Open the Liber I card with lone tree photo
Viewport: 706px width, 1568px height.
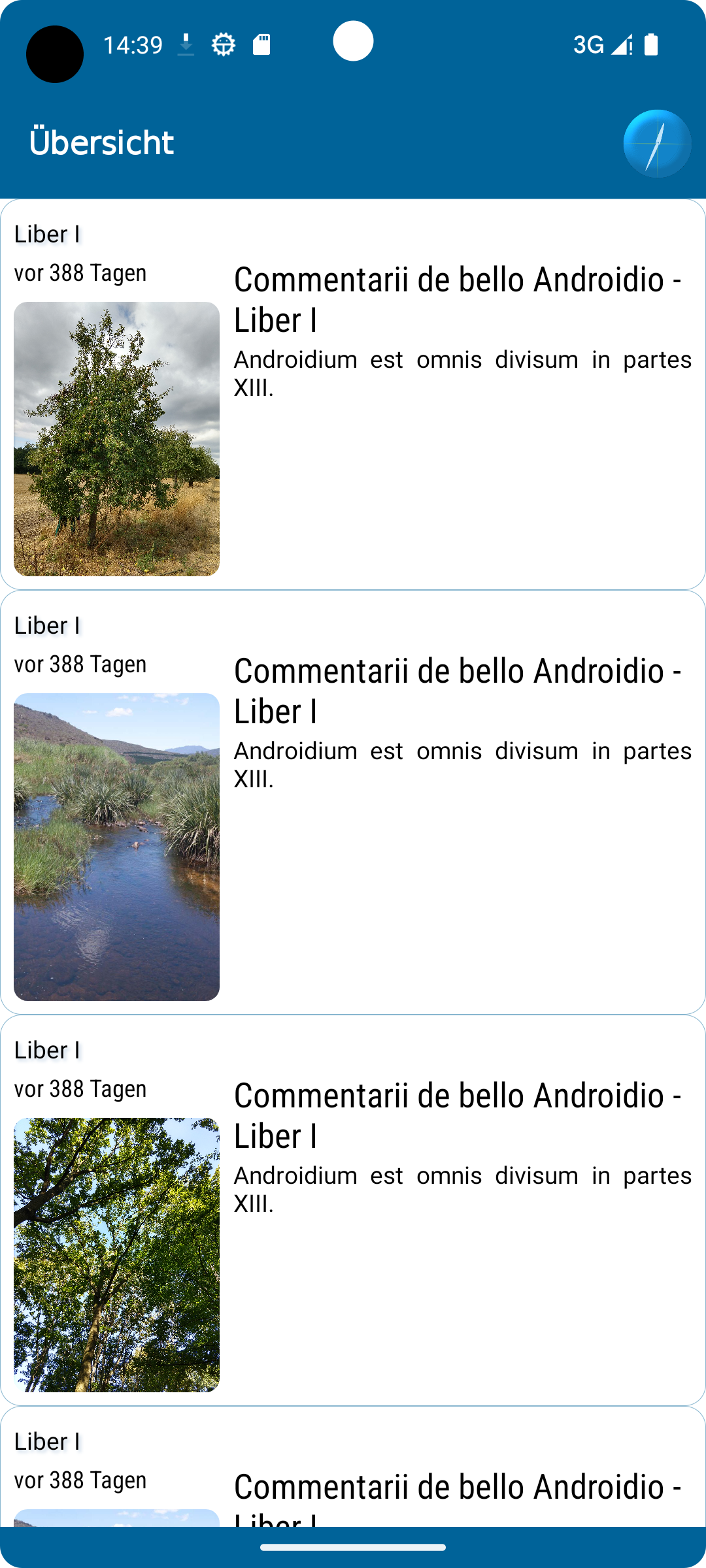click(x=353, y=395)
